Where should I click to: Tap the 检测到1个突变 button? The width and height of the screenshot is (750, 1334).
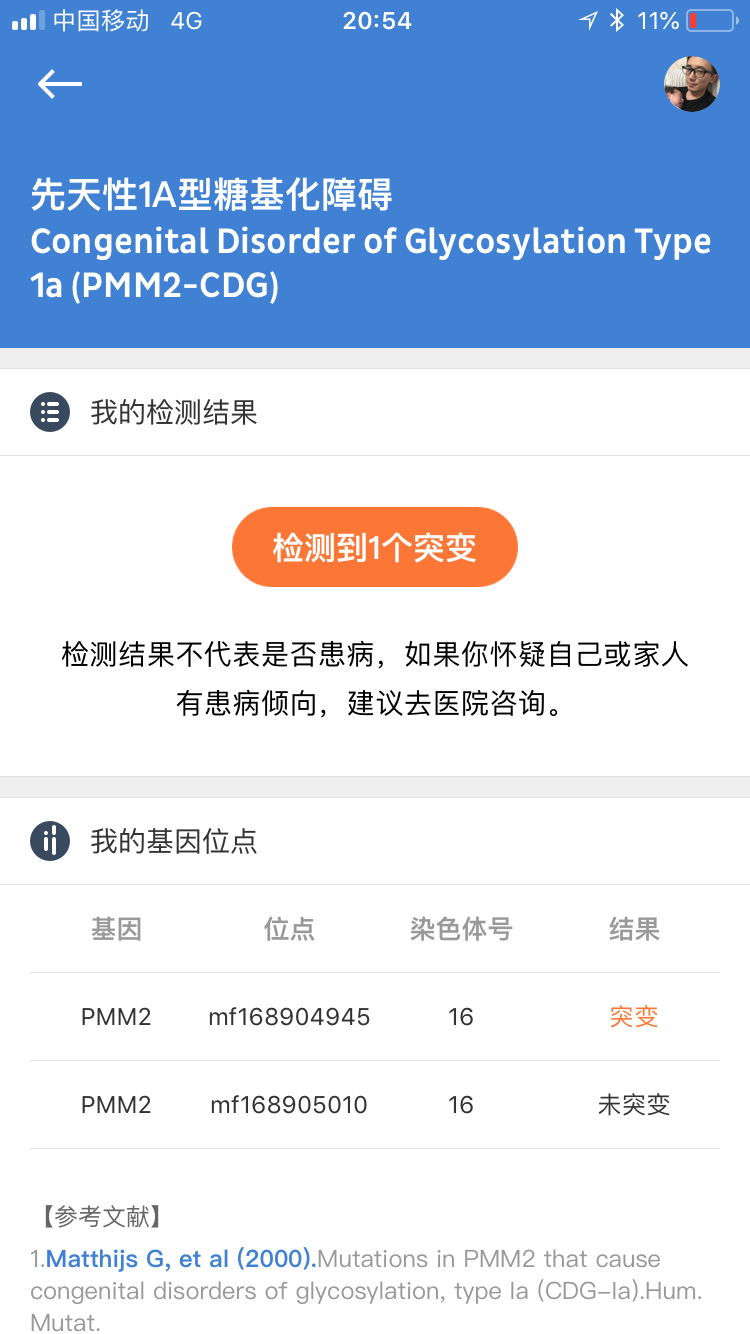click(x=374, y=547)
